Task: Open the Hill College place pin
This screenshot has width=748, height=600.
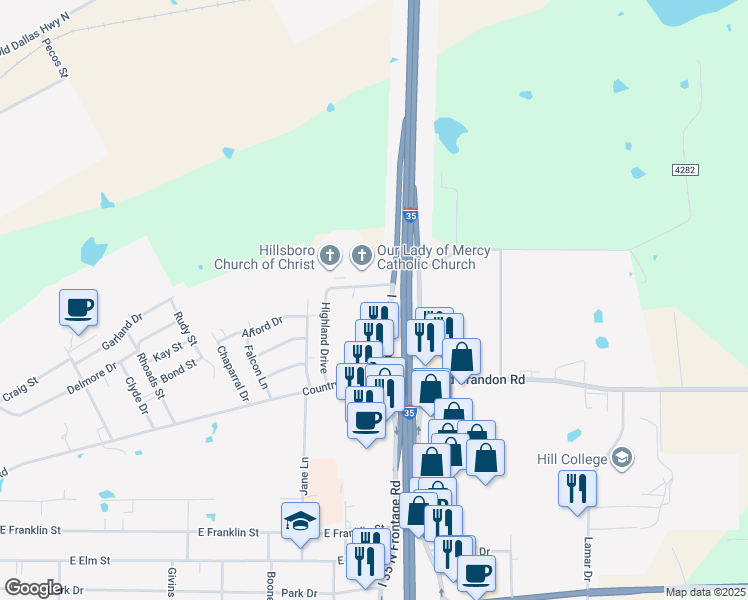Action: [x=622, y=459]
